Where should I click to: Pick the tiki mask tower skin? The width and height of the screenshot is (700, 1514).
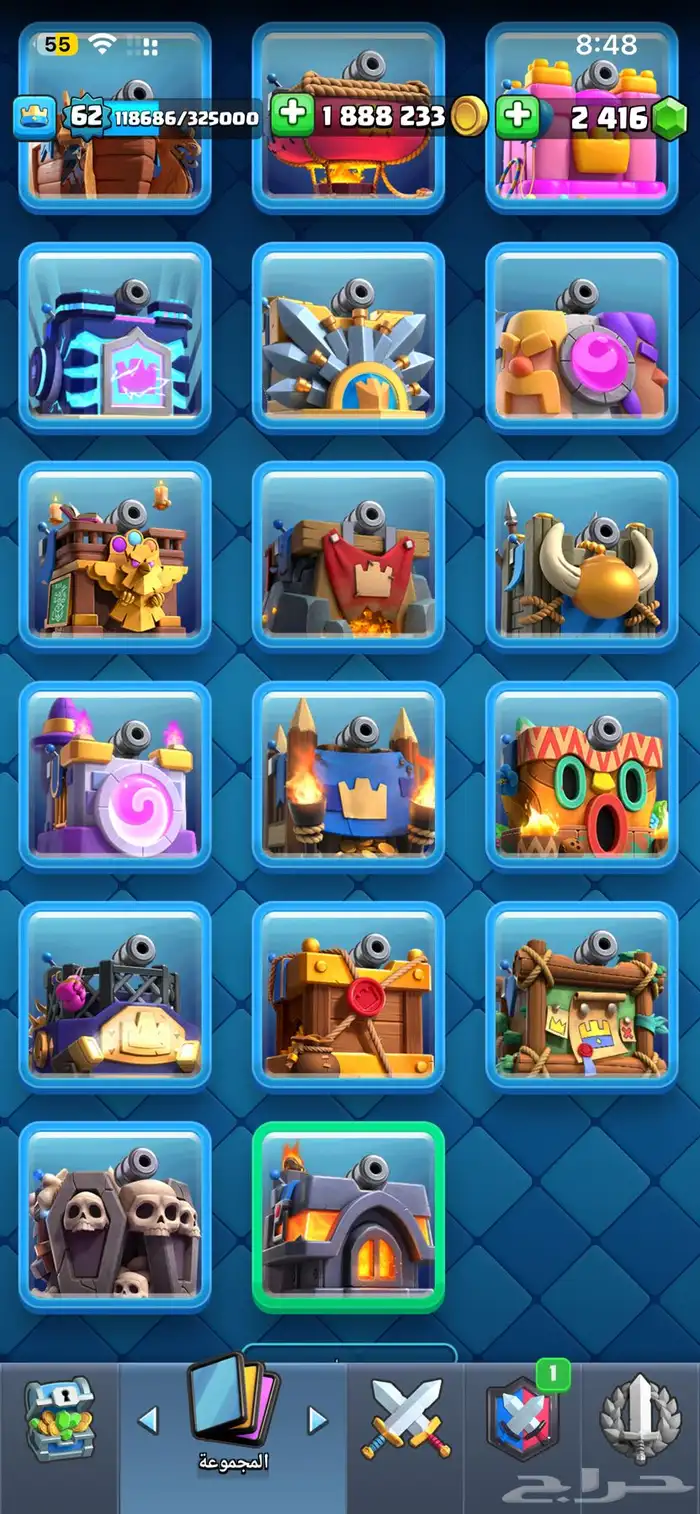(582, 776)
